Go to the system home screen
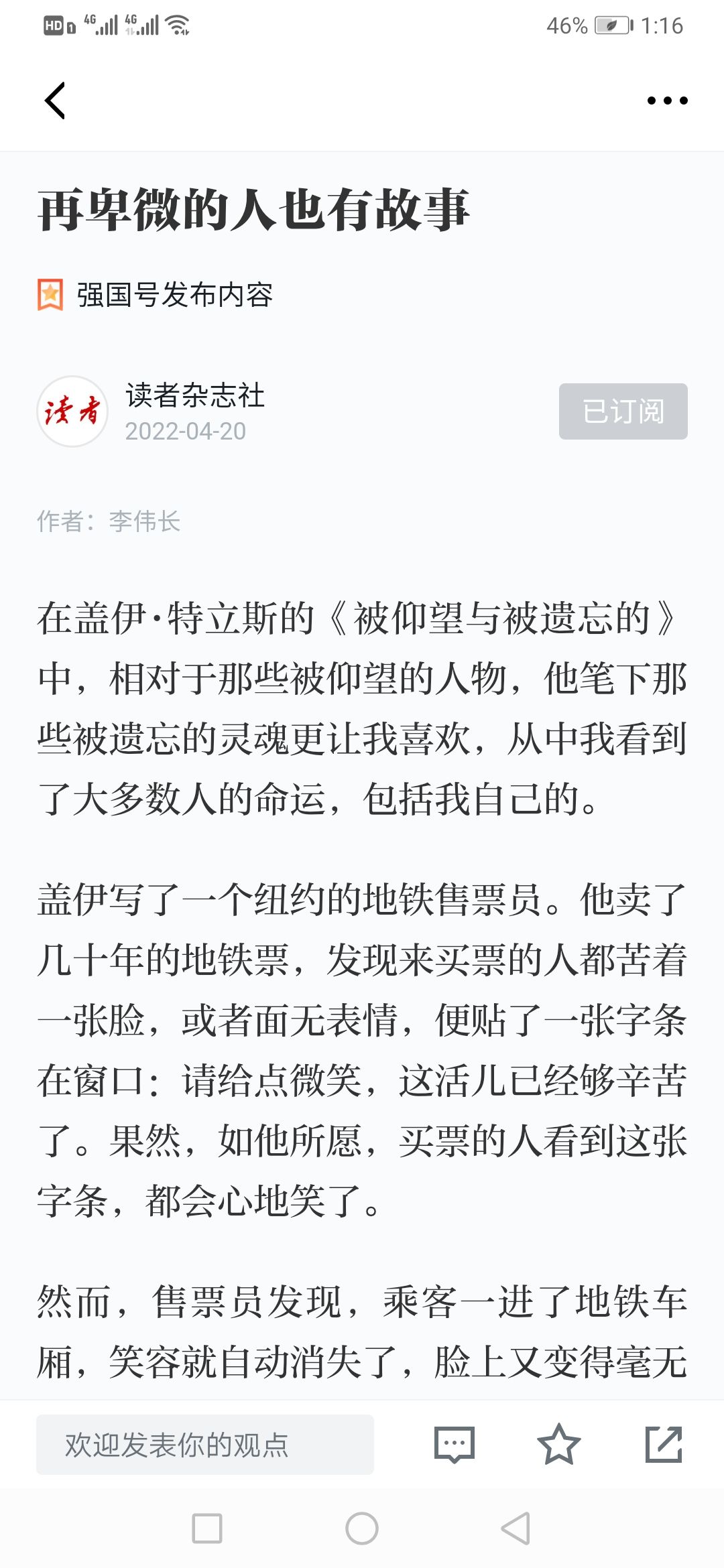Viewport: 724px width, 1568px height. pos(362,1528)
